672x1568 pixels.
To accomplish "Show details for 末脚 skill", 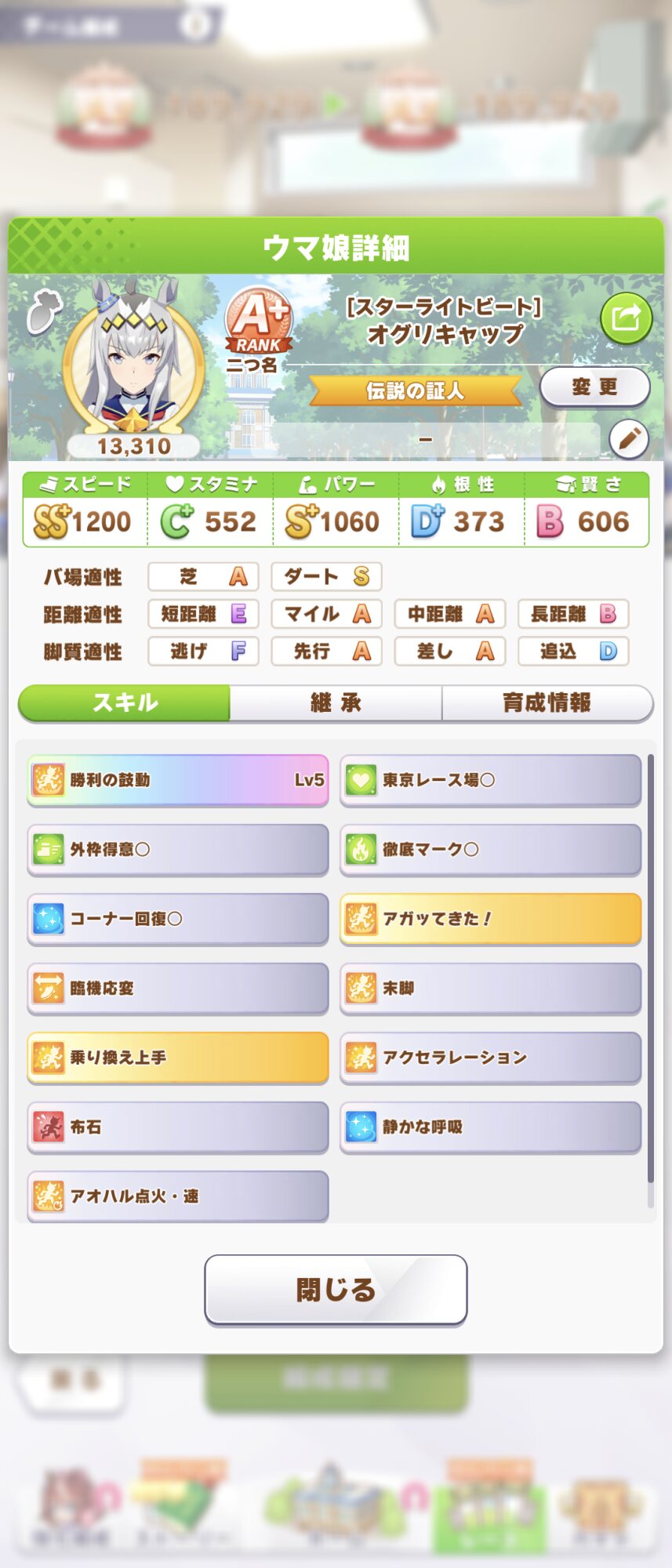I will (x=490, y=988).
